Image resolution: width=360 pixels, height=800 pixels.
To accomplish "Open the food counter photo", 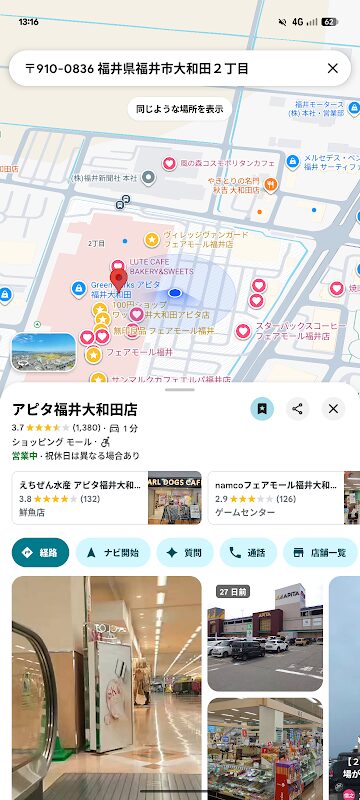I will (x=265, y=749).
